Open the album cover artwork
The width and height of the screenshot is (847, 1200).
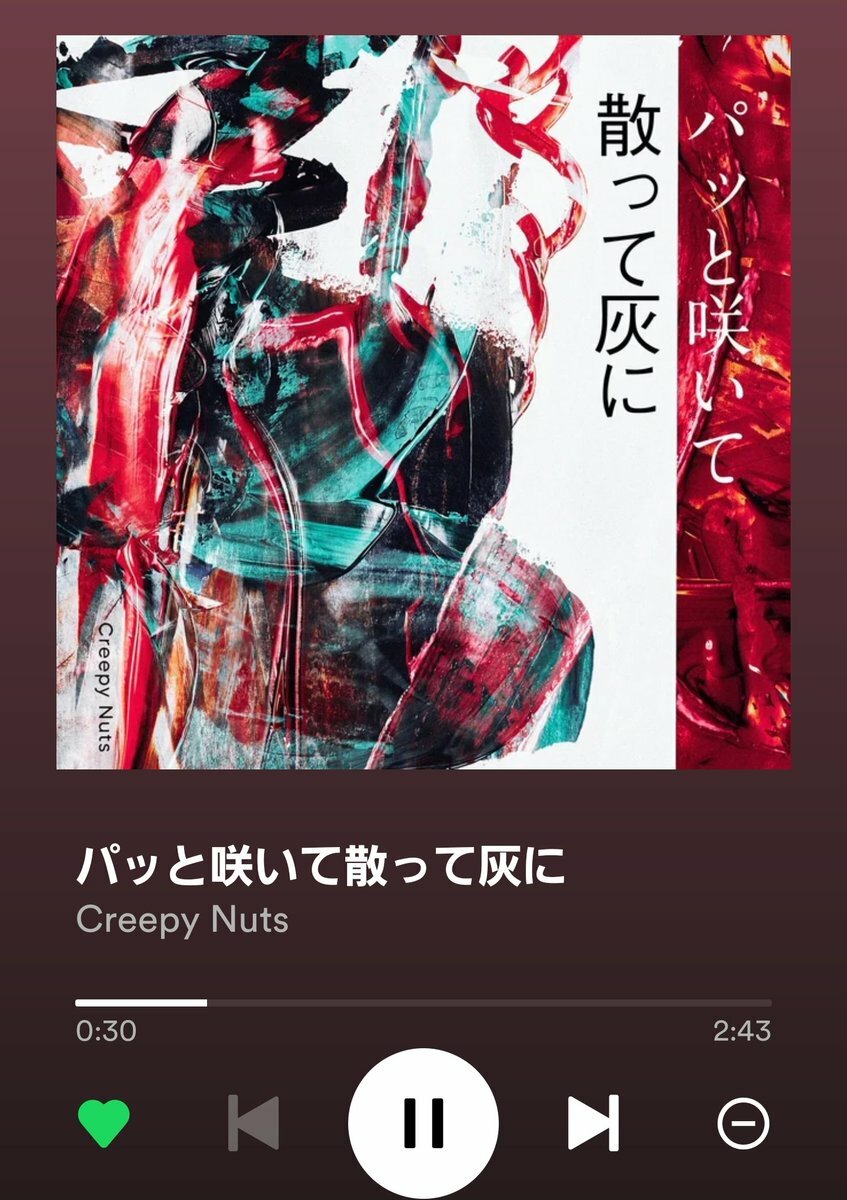point(423,402)
